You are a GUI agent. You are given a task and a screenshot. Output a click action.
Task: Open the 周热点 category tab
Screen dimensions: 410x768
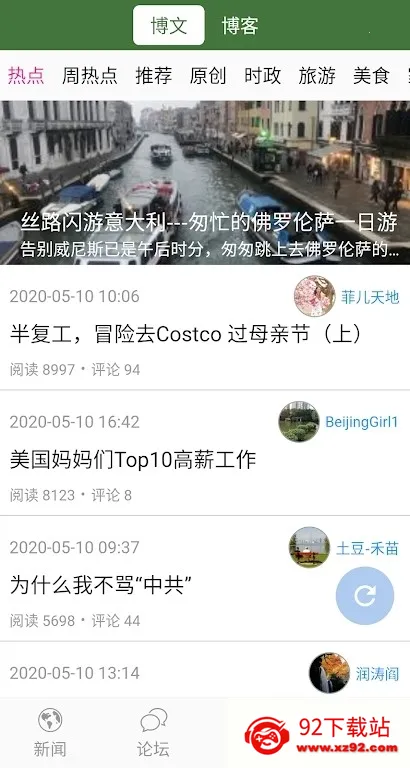90,75
